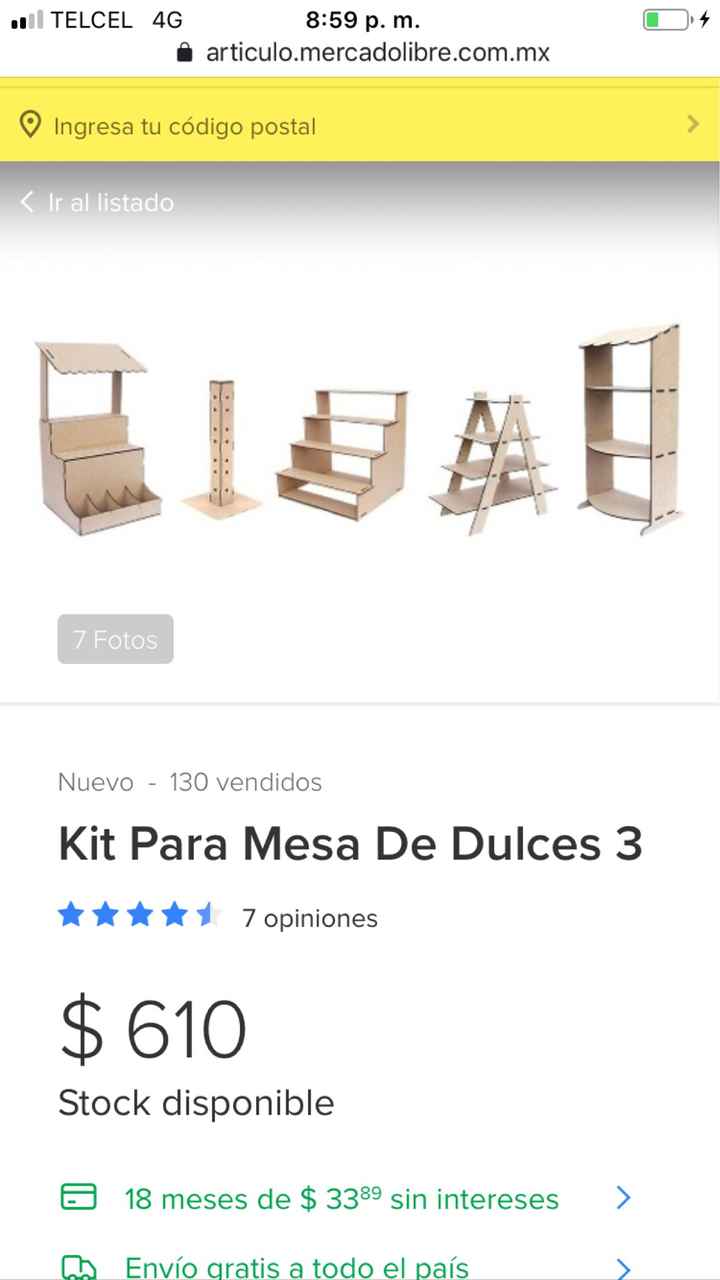The width and height of the screenshot is (720, 1280).
Task: Click the location pin icon
Action: click(x=30, y=124)
